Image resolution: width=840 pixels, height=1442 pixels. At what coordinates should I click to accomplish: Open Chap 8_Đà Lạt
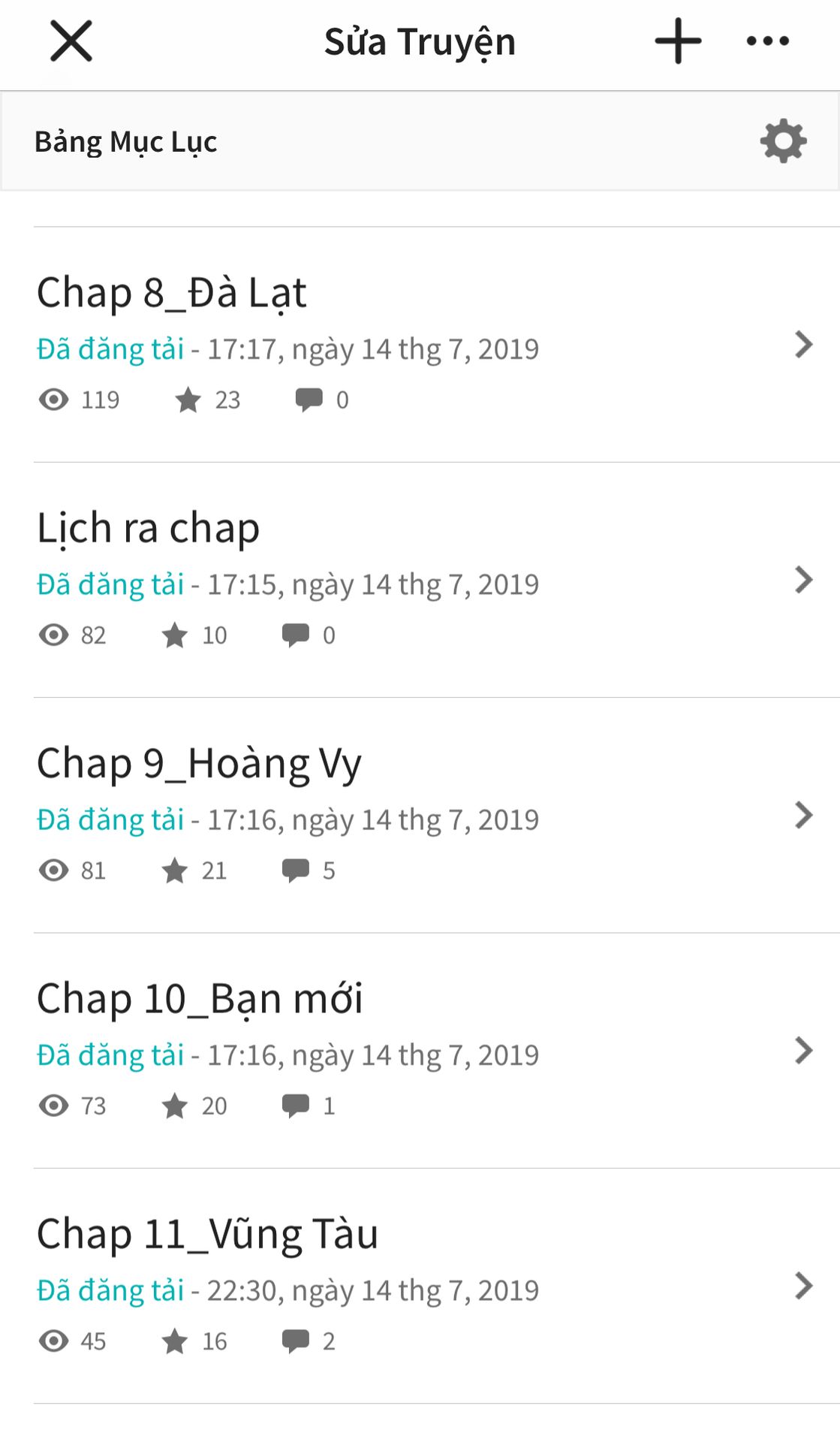pos(437,345)
